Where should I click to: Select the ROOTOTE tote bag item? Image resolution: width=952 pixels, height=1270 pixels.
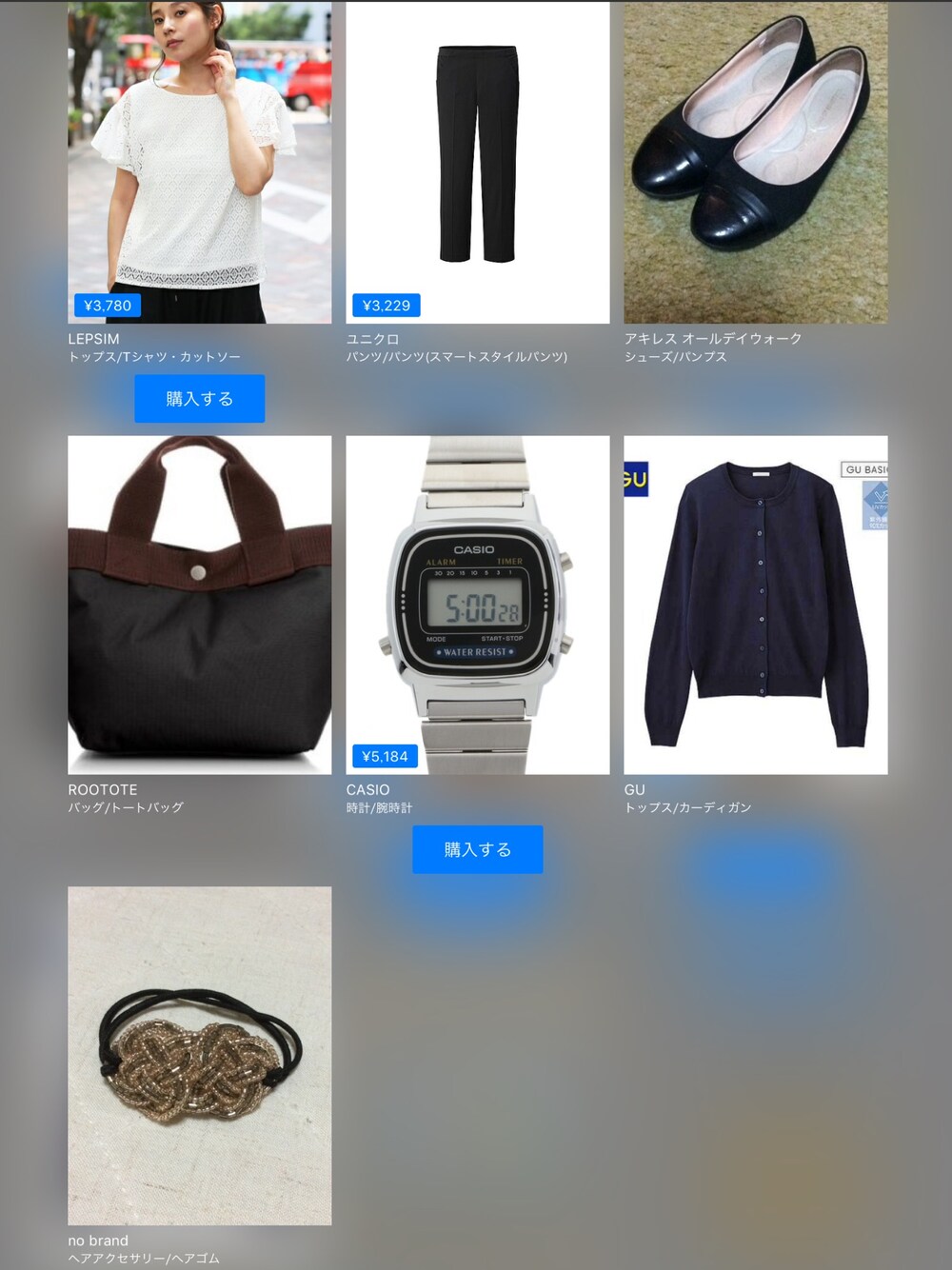click(x=200, y=605)
